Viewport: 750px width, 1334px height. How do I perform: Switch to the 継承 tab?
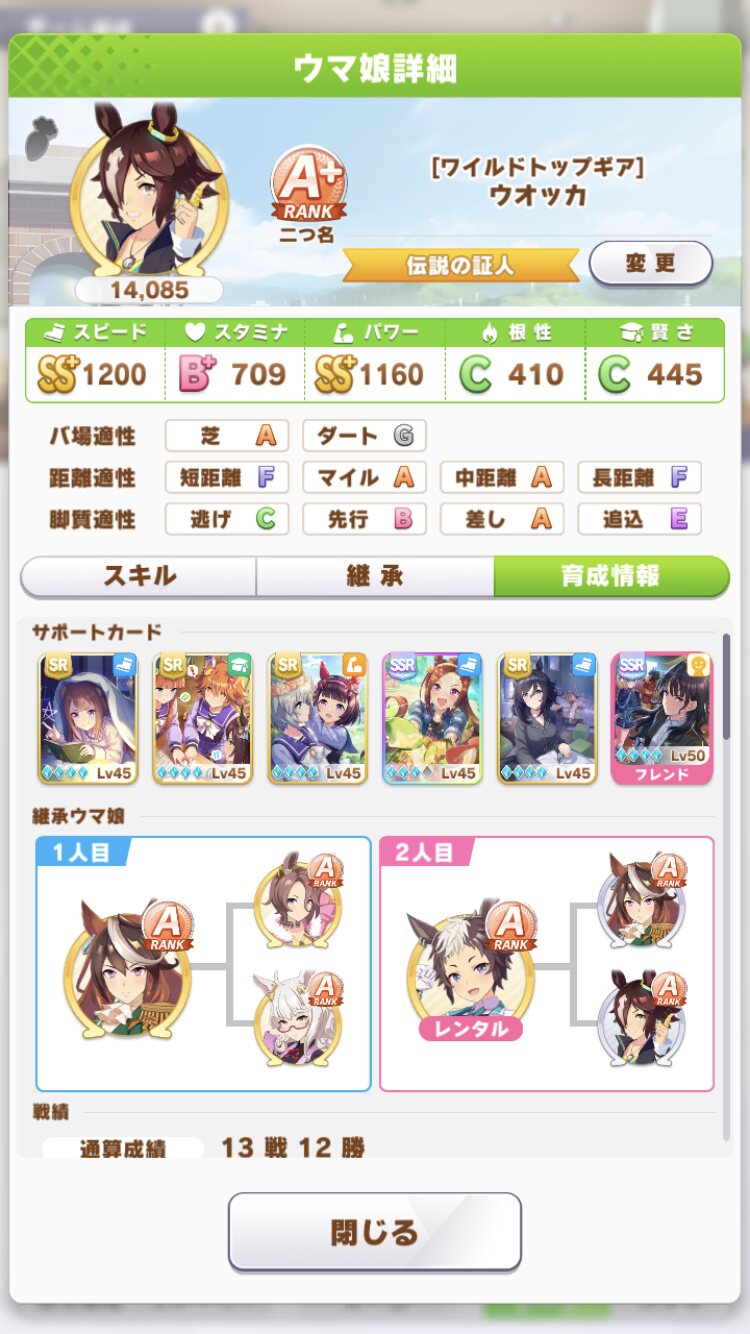(374, 576)
